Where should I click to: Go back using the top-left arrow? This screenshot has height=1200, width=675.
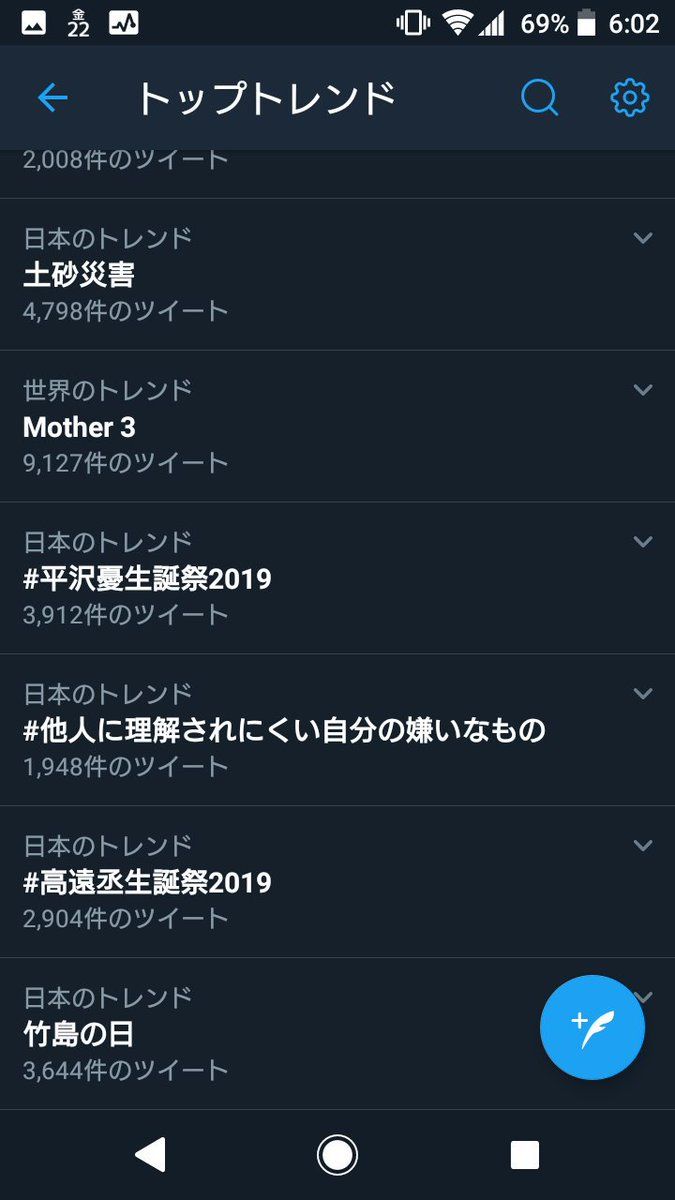pyautogui.click(x=52, y=98)
